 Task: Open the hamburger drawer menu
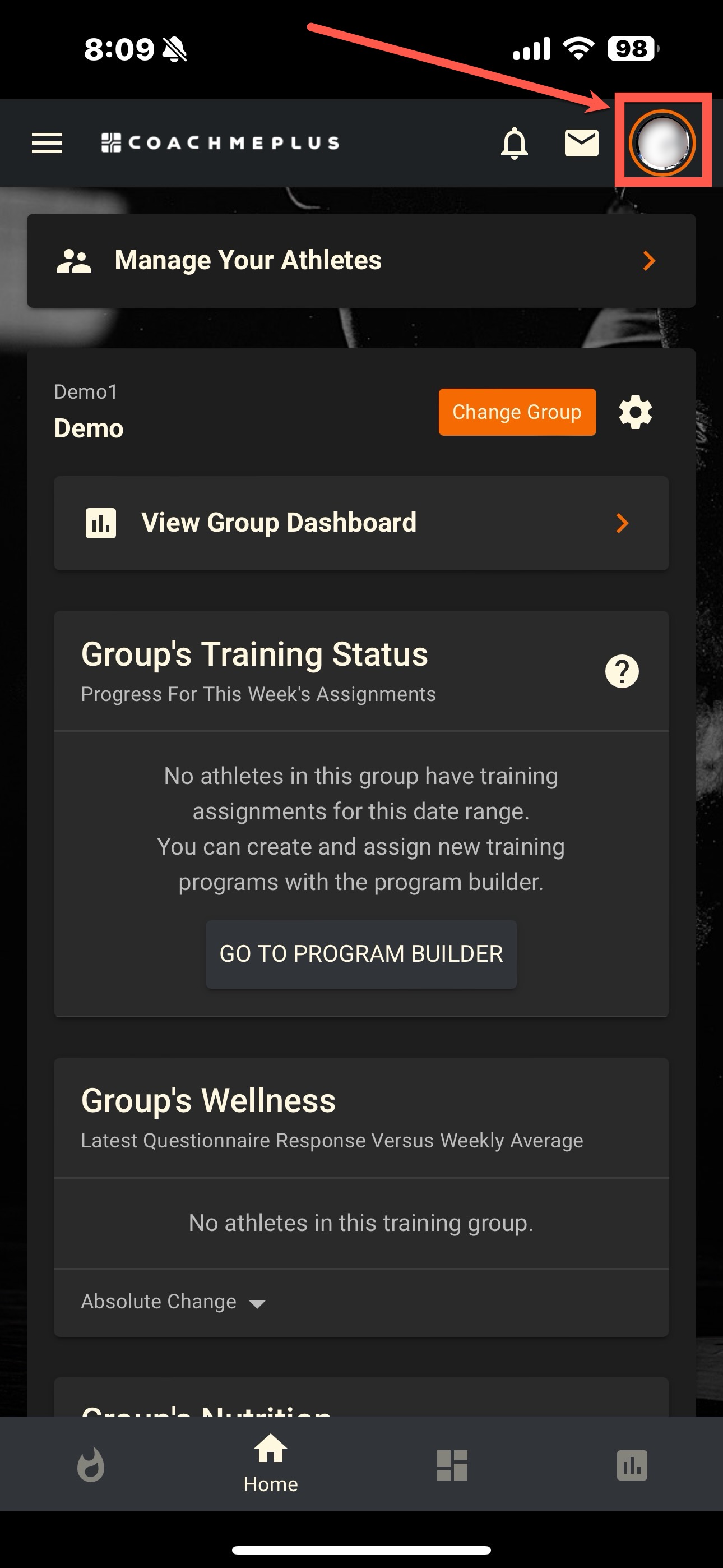47,143
